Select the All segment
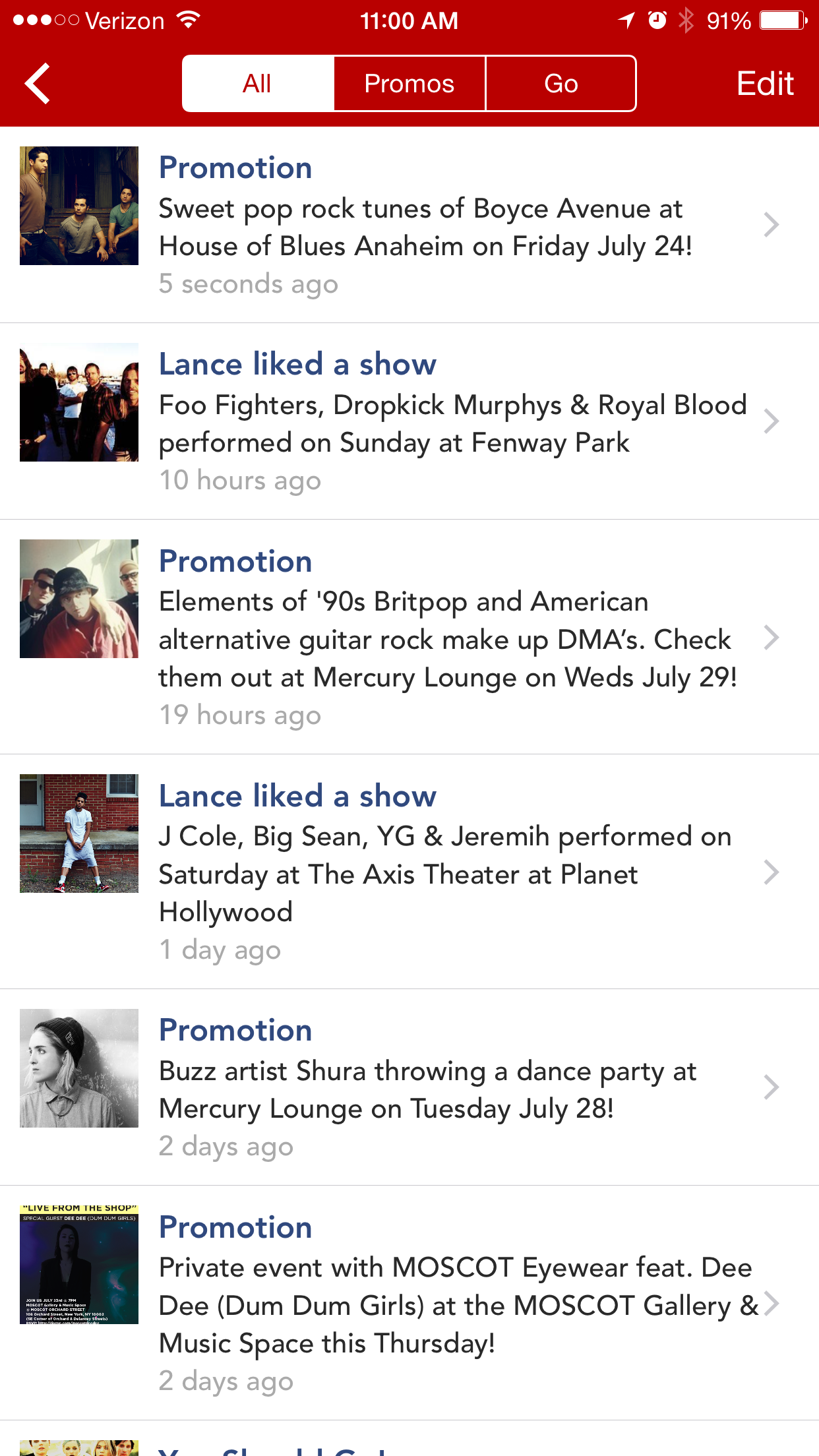Screen dimensions: 819x1456 coord(258,84)
